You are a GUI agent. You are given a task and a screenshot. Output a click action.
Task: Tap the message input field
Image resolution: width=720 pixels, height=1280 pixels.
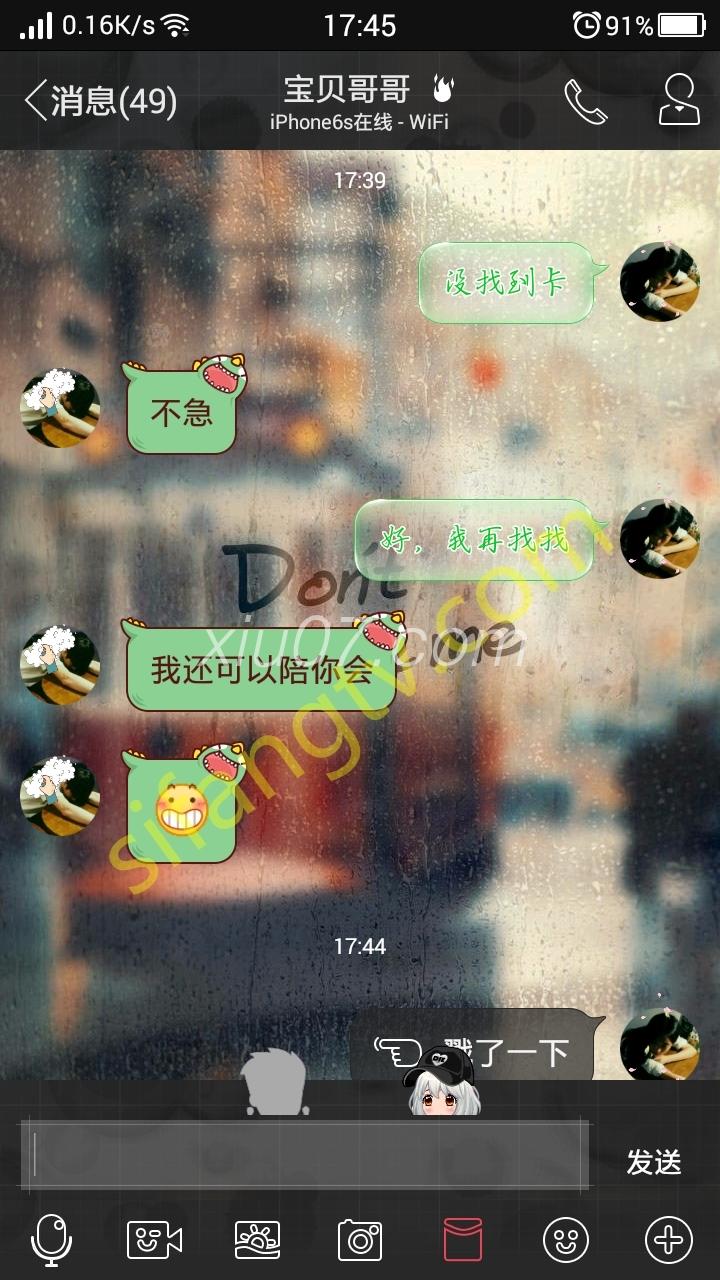305,1155
